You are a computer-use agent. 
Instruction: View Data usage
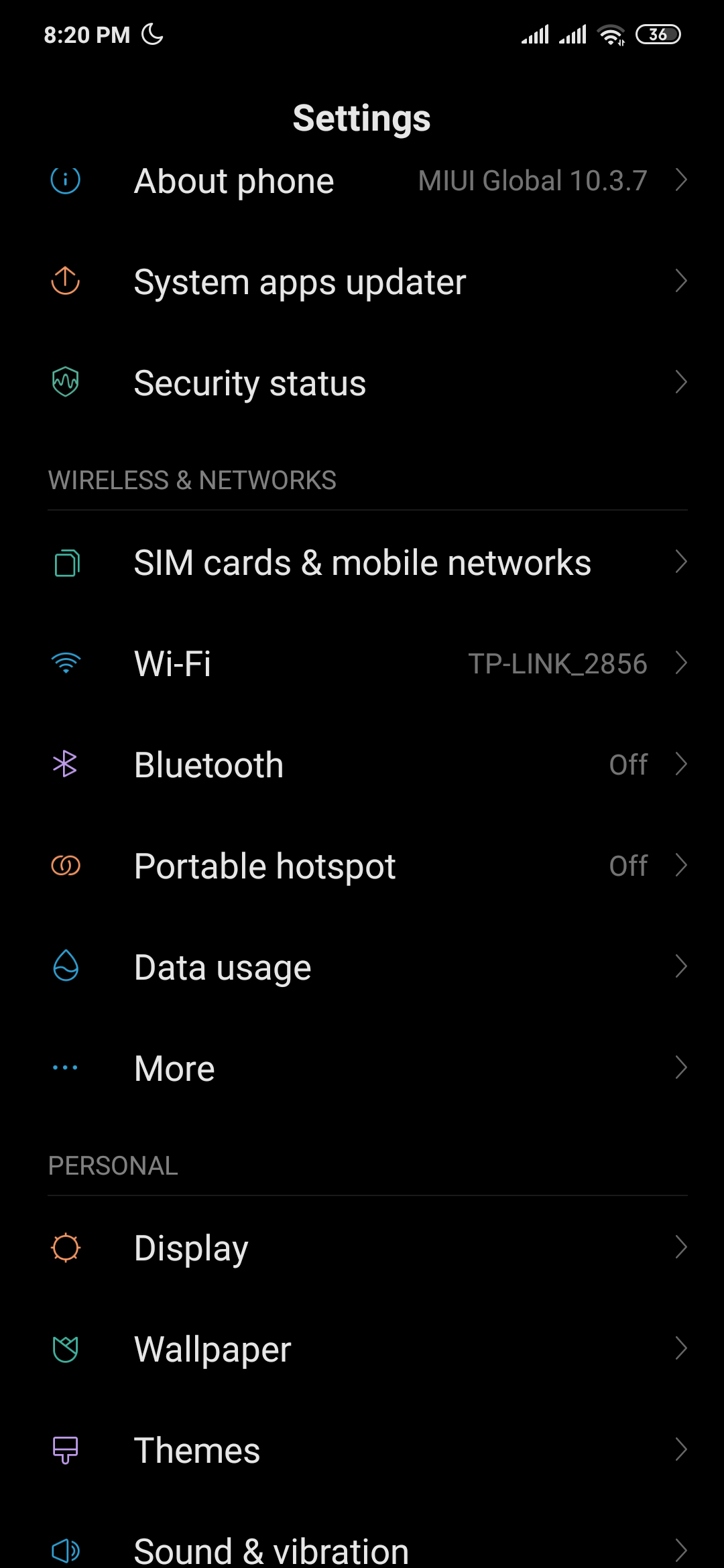tap(362, 967)
